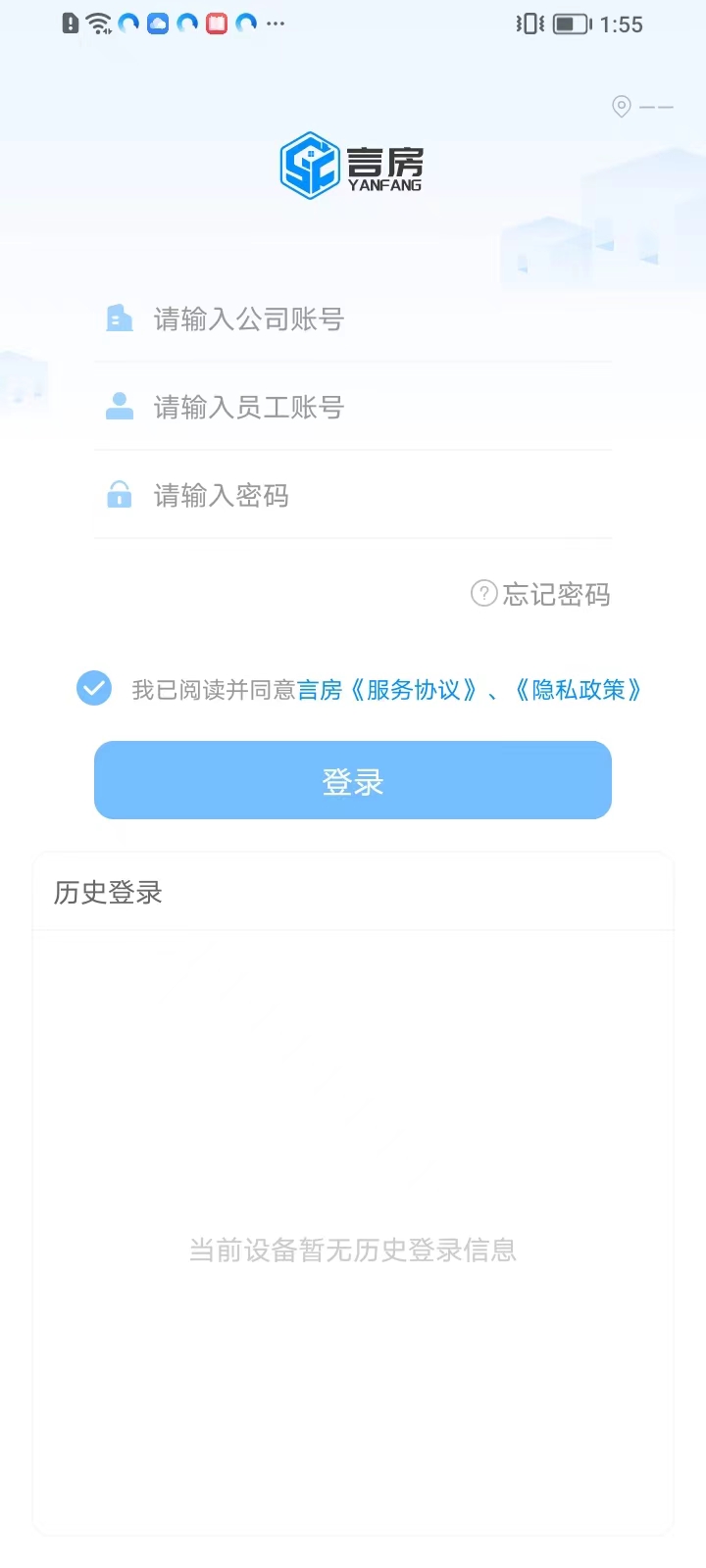Uncheck the agreement consent checkbox
This screenshot has height=1568, width=706.
pyautogui.click(x=94, y=688)
